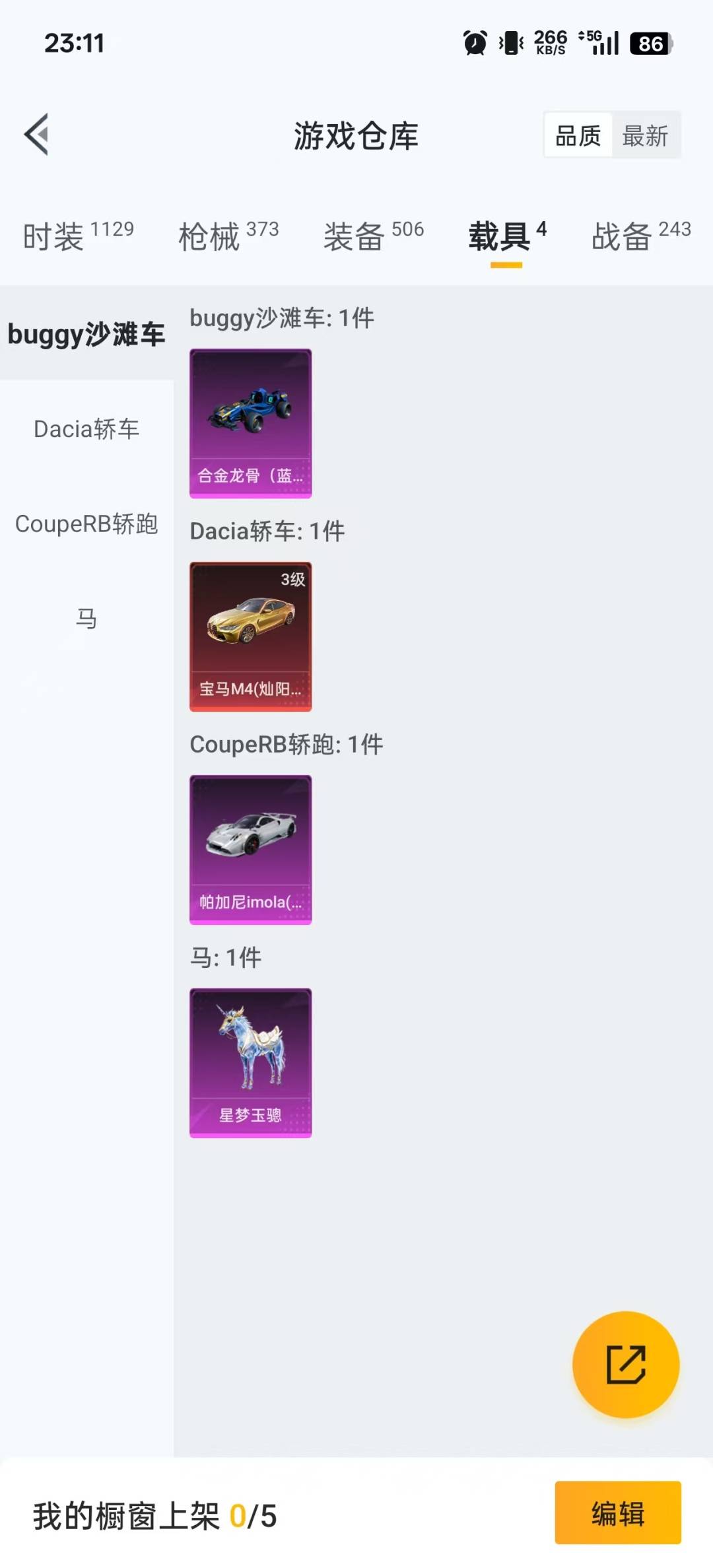Open the 合金龙骨 buggy item card
This screenshot has width=713, height=1568.
pos(250,423)
